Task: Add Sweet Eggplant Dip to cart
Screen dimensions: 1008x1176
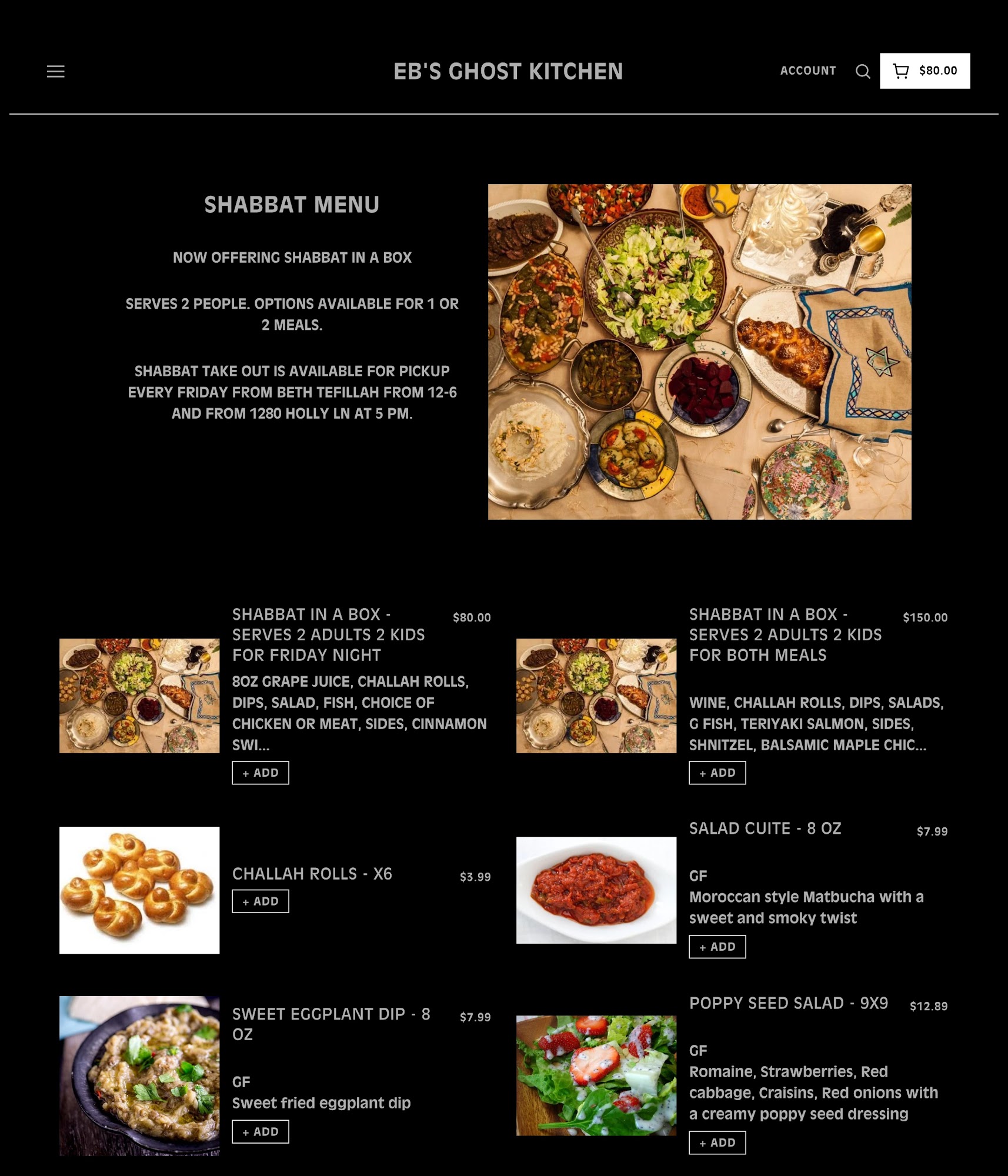Action: click(260, 1131)
